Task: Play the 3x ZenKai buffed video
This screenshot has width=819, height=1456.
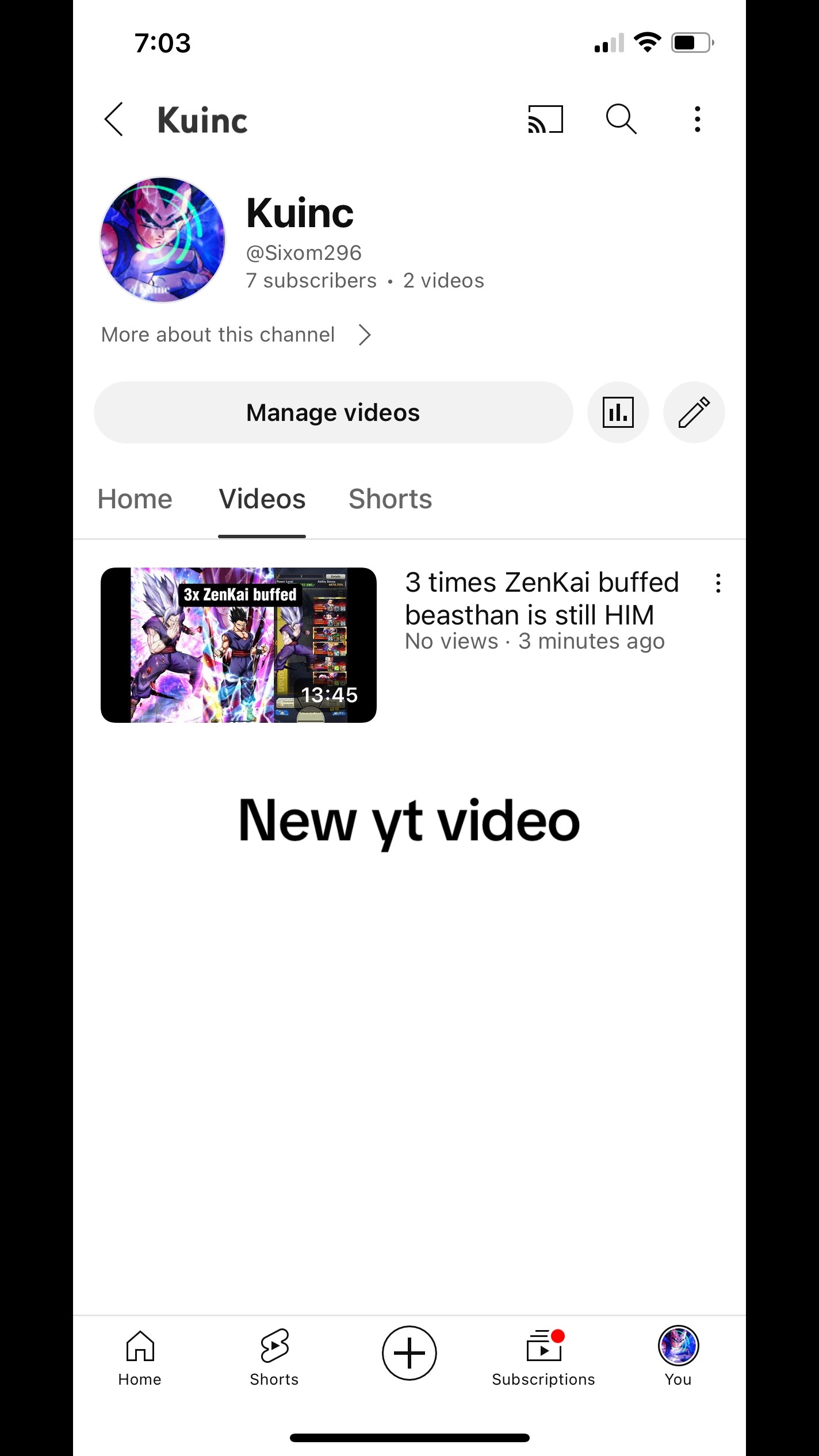Action: tap(239, 645)
